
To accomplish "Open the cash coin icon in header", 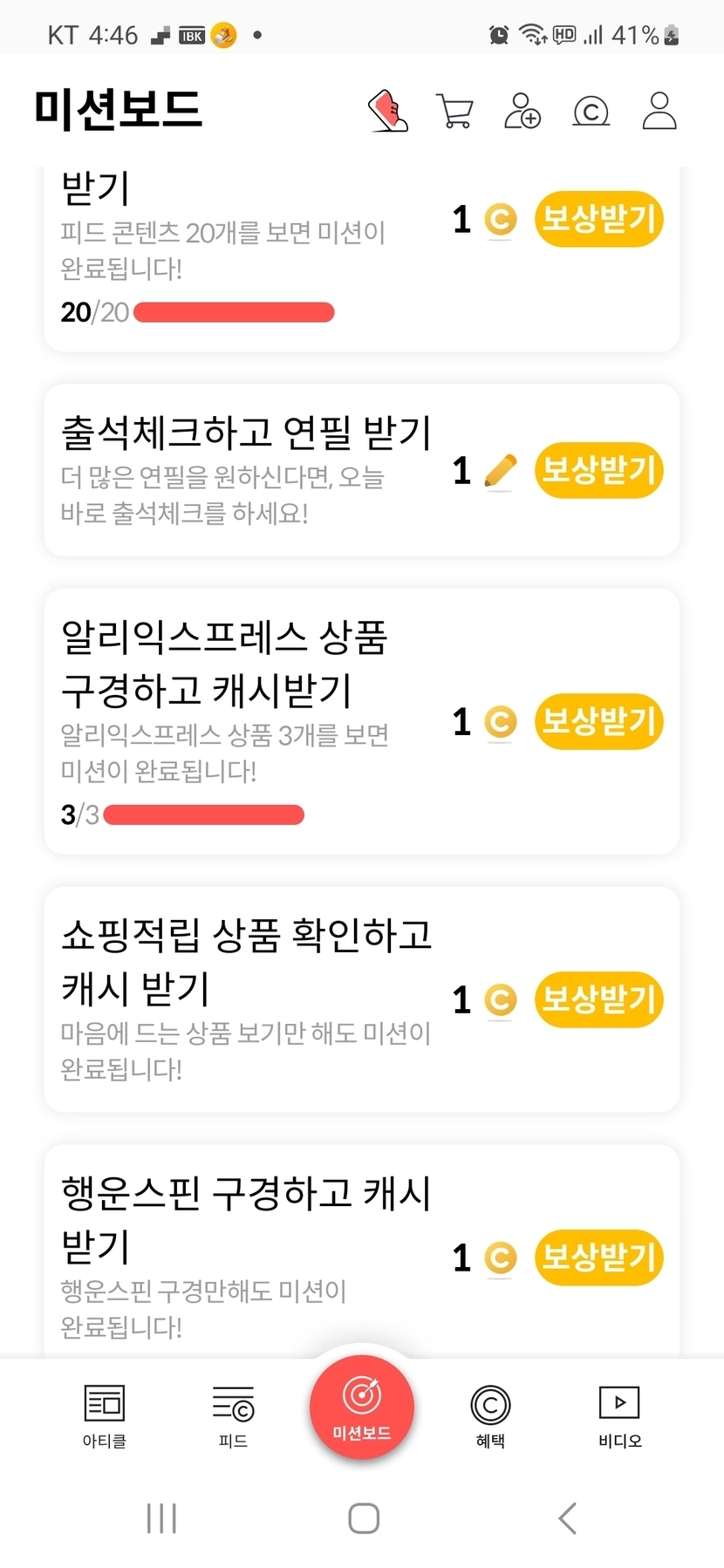I will 591,112.
